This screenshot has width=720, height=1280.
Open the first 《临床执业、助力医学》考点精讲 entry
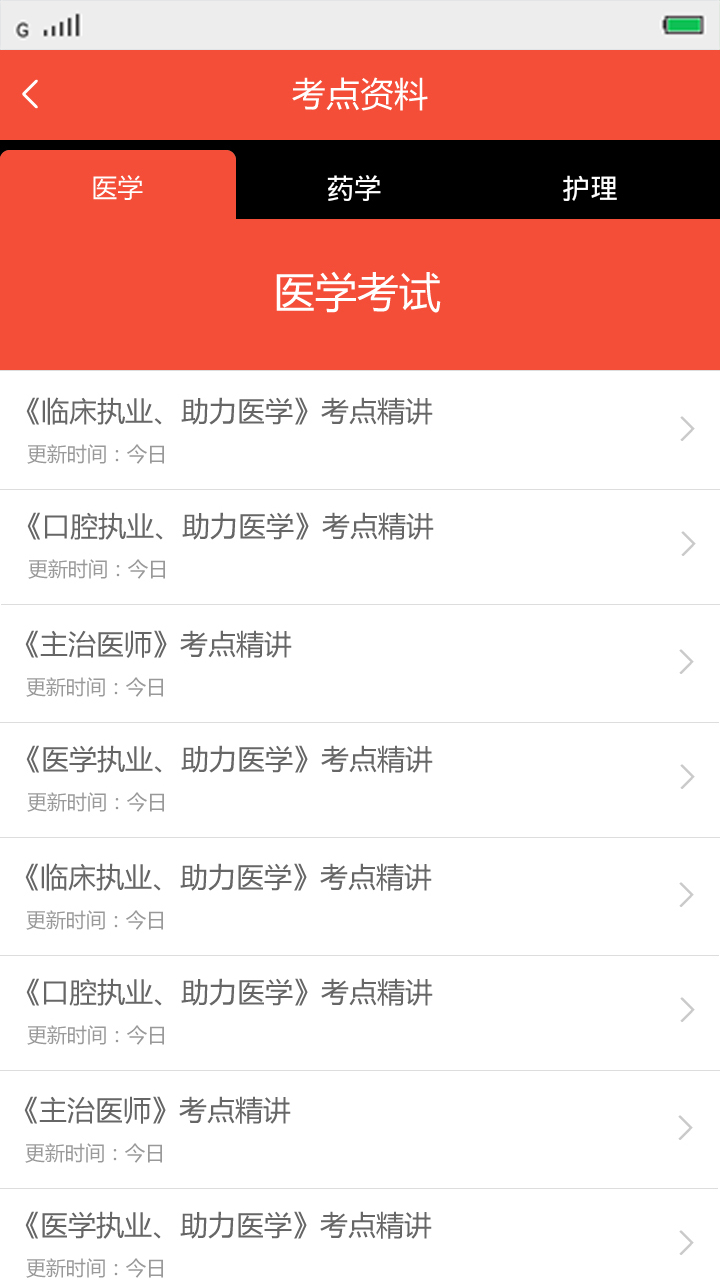click(360, 430)
